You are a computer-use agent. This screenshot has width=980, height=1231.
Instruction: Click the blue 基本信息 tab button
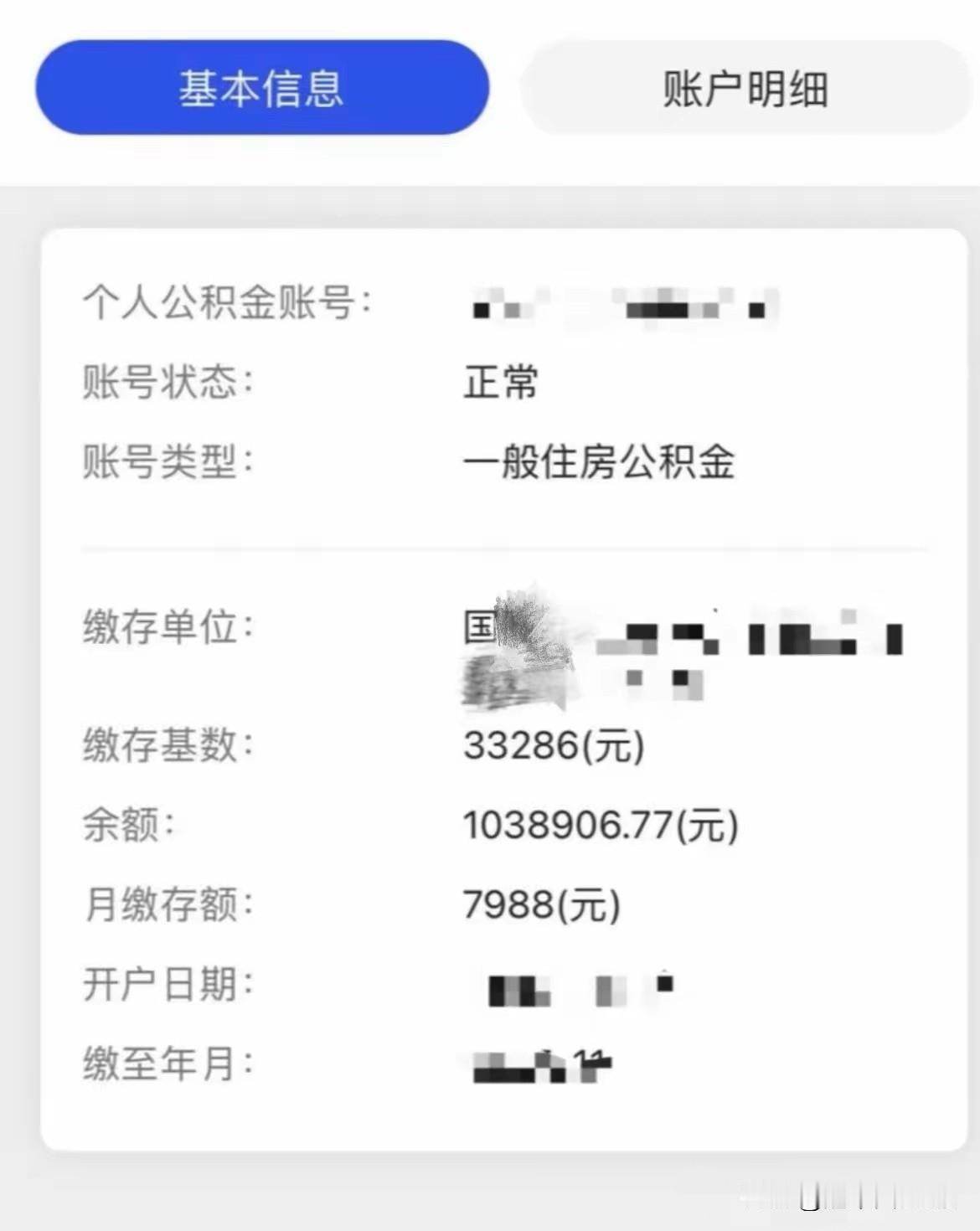260,88
